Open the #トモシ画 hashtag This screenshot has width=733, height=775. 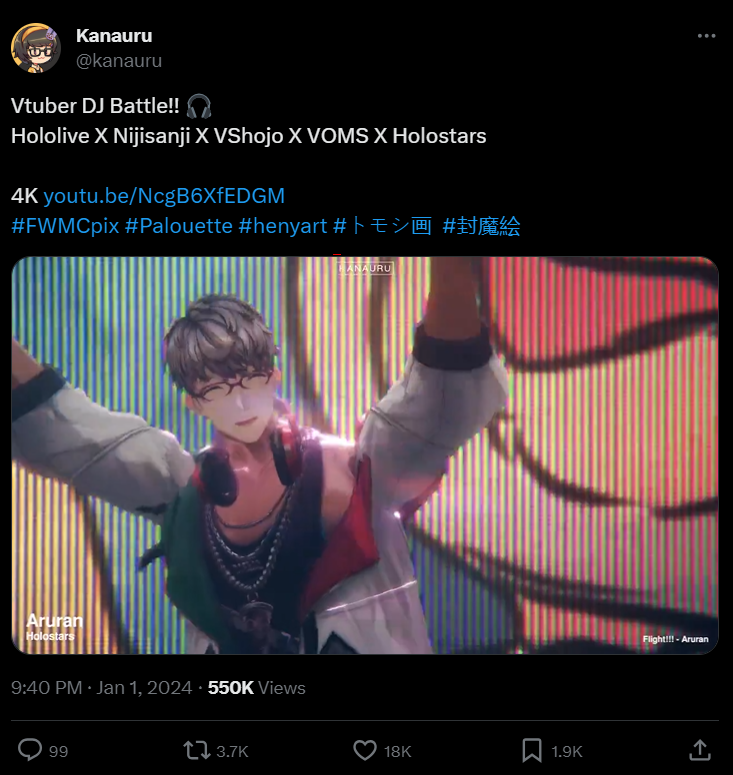pos(381,226)
